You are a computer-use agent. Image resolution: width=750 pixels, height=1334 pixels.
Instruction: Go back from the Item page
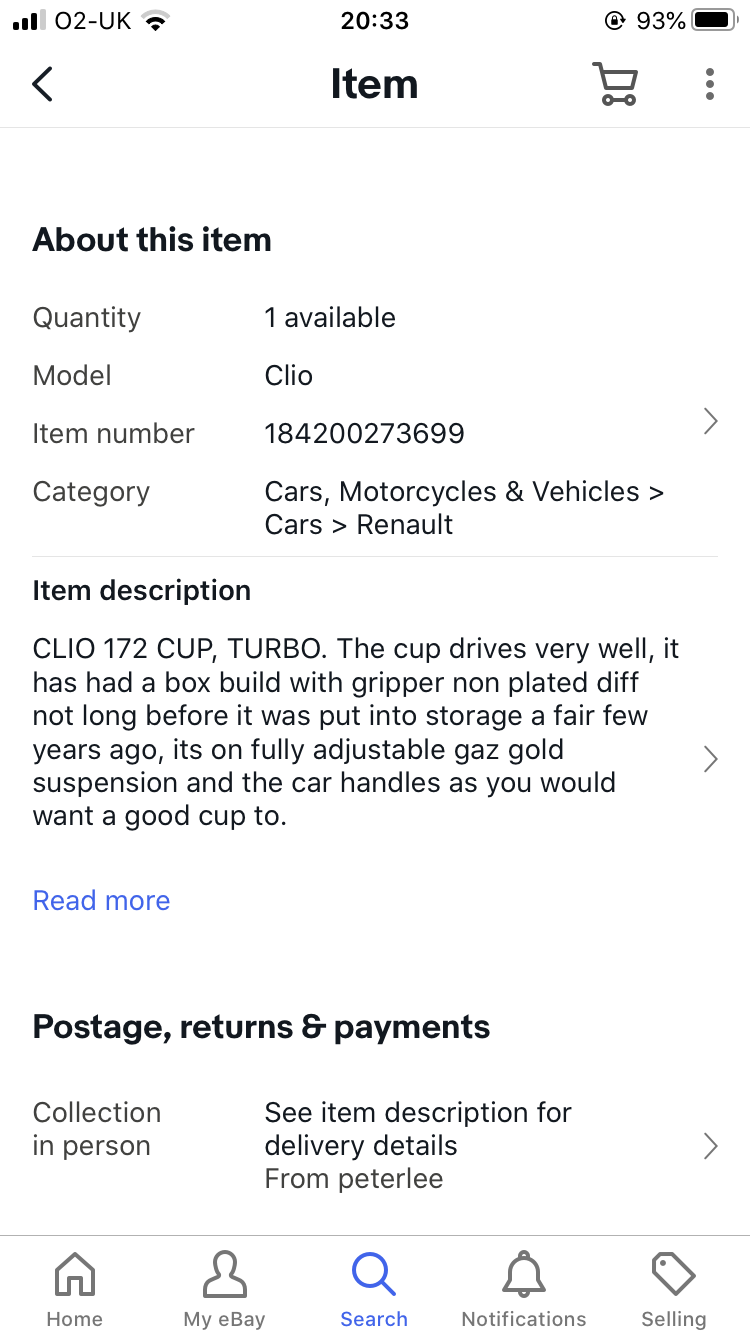tap(42, 85)
